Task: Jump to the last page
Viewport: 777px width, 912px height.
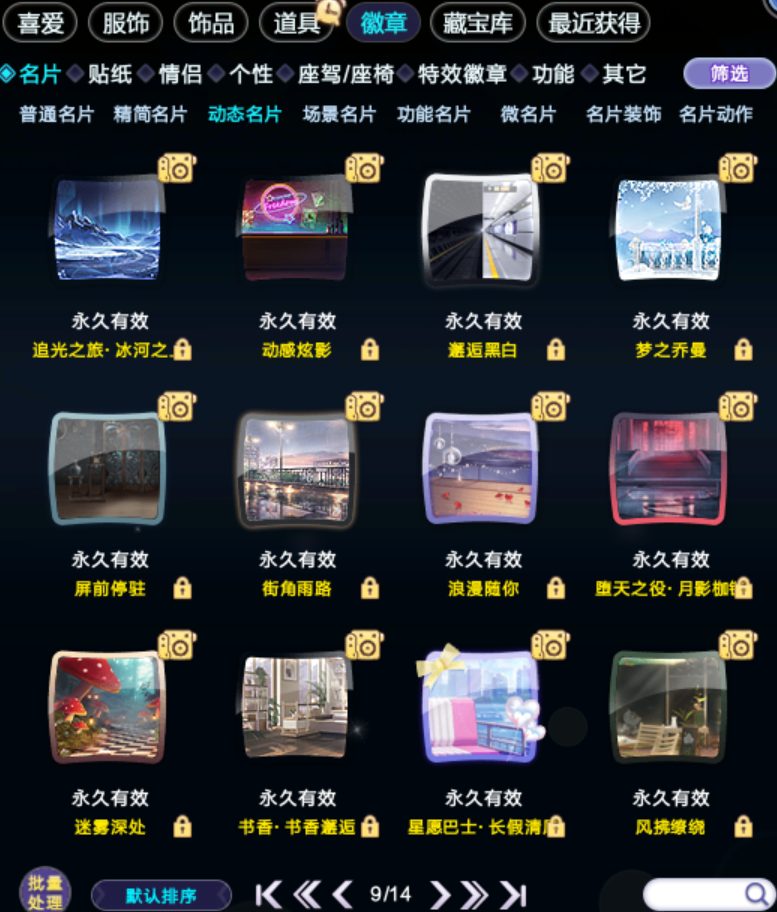Action: [x=514, y=895]
